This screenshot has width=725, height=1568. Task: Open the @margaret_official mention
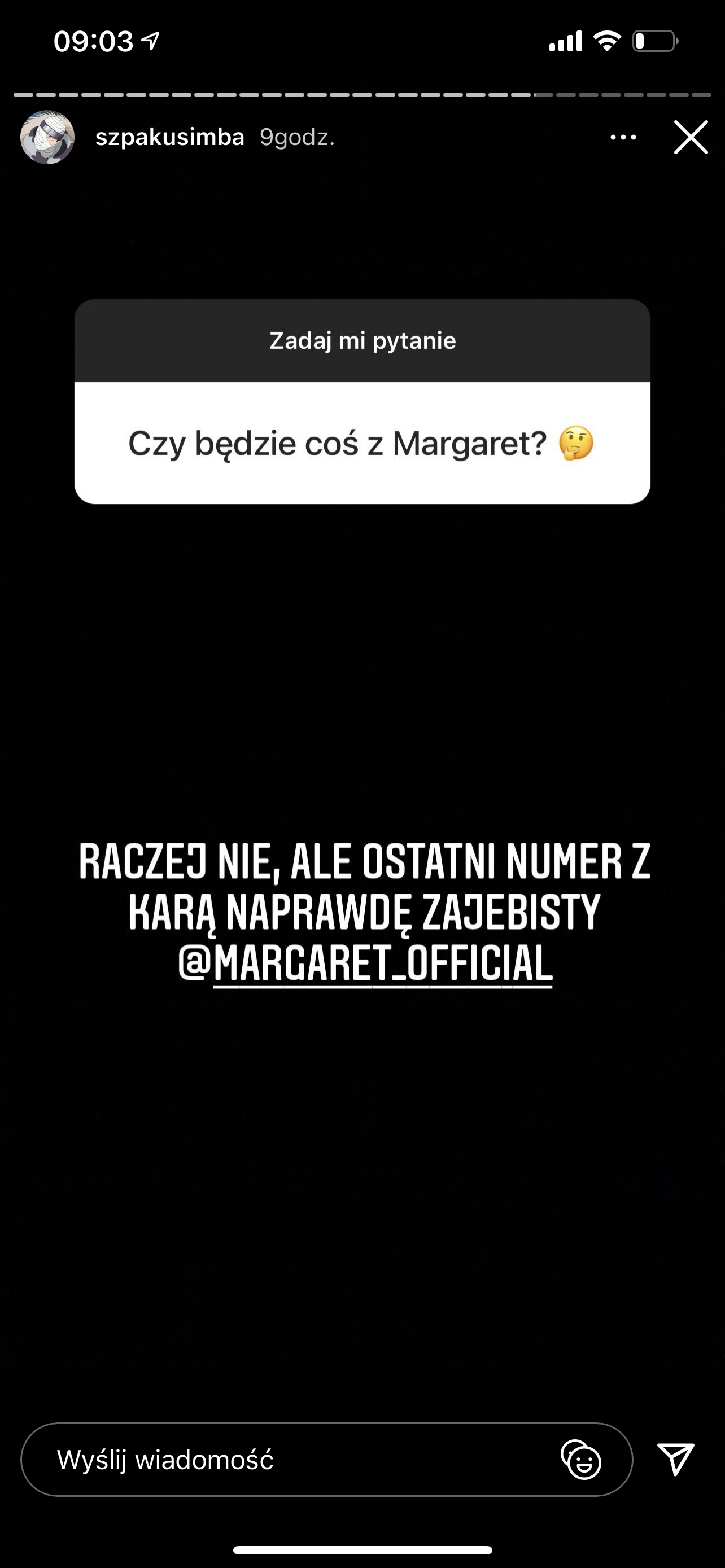click(366, 963)
